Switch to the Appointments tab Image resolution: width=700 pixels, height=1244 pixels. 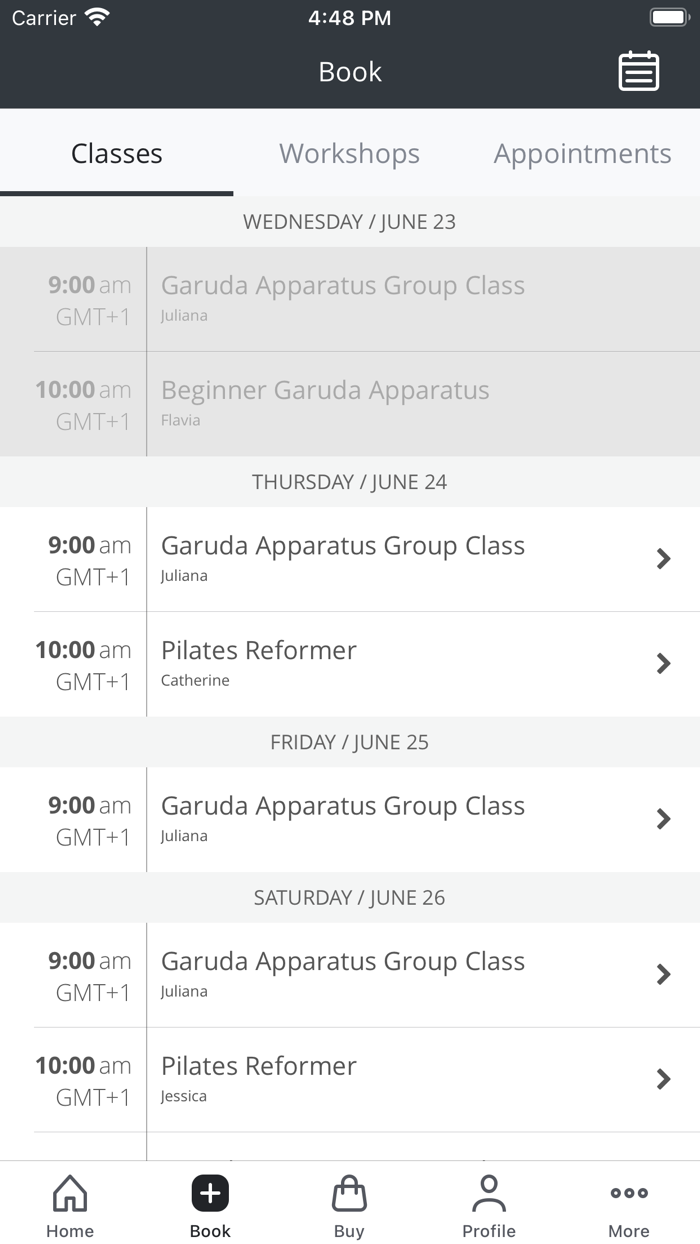[x=582, y=154]
